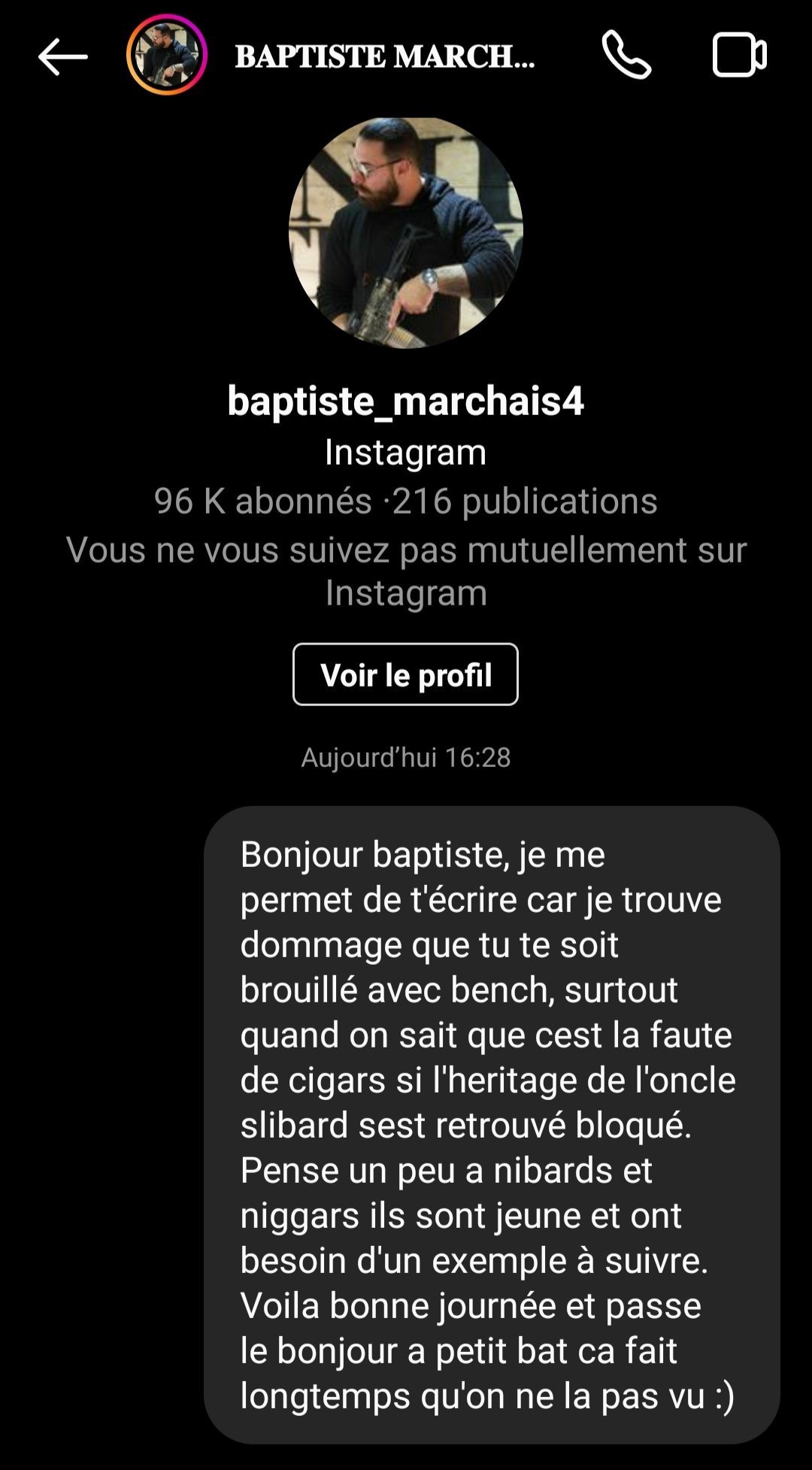Screen dimensions: 812x1470
Task: Open the story from the header avatar
Action: [x=166, y=55]
